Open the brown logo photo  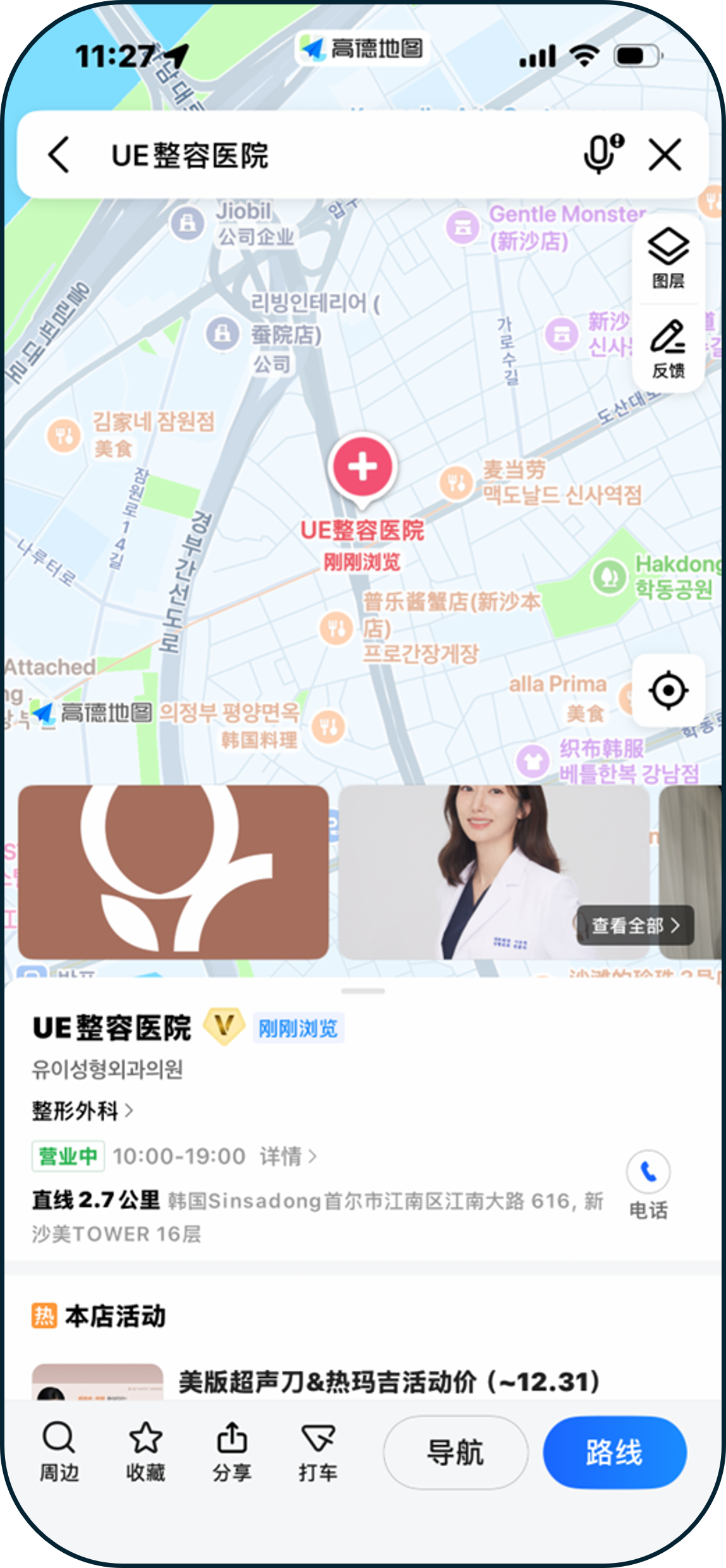[173, 872]
